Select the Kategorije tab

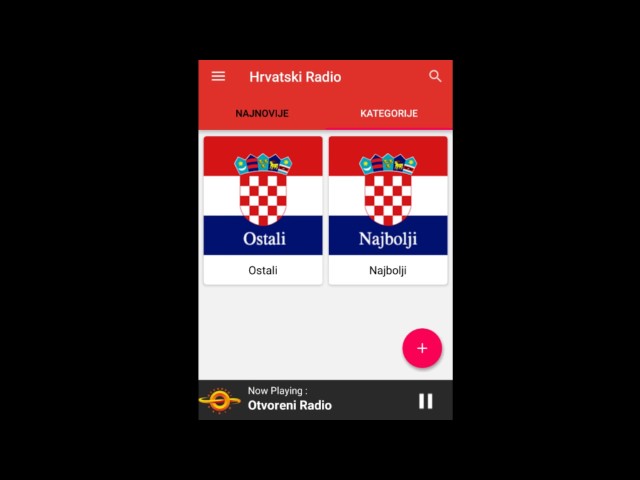(389, 113)
